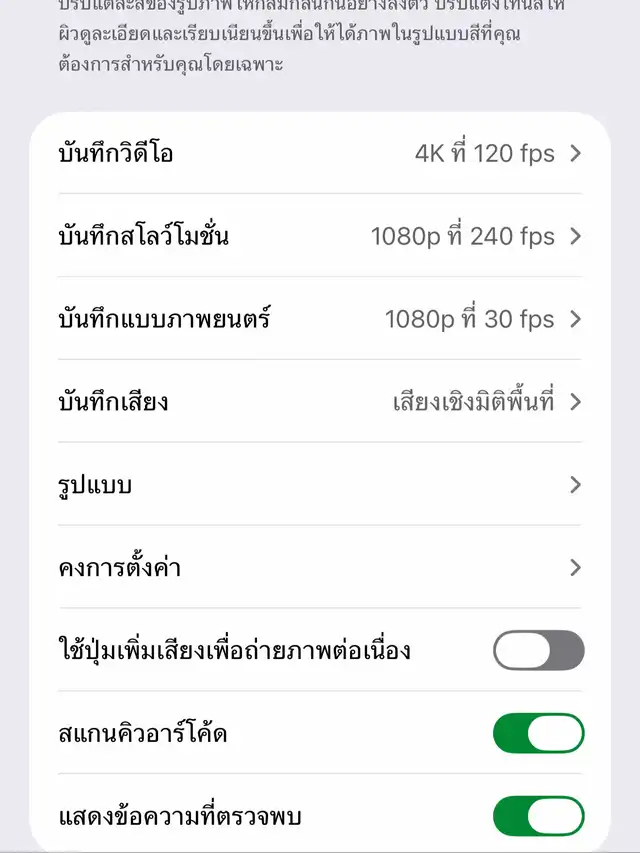Screen dimensions: 640x853
Task: Open the บันทึกวิดีโอ setting
Action: point(320,153)
